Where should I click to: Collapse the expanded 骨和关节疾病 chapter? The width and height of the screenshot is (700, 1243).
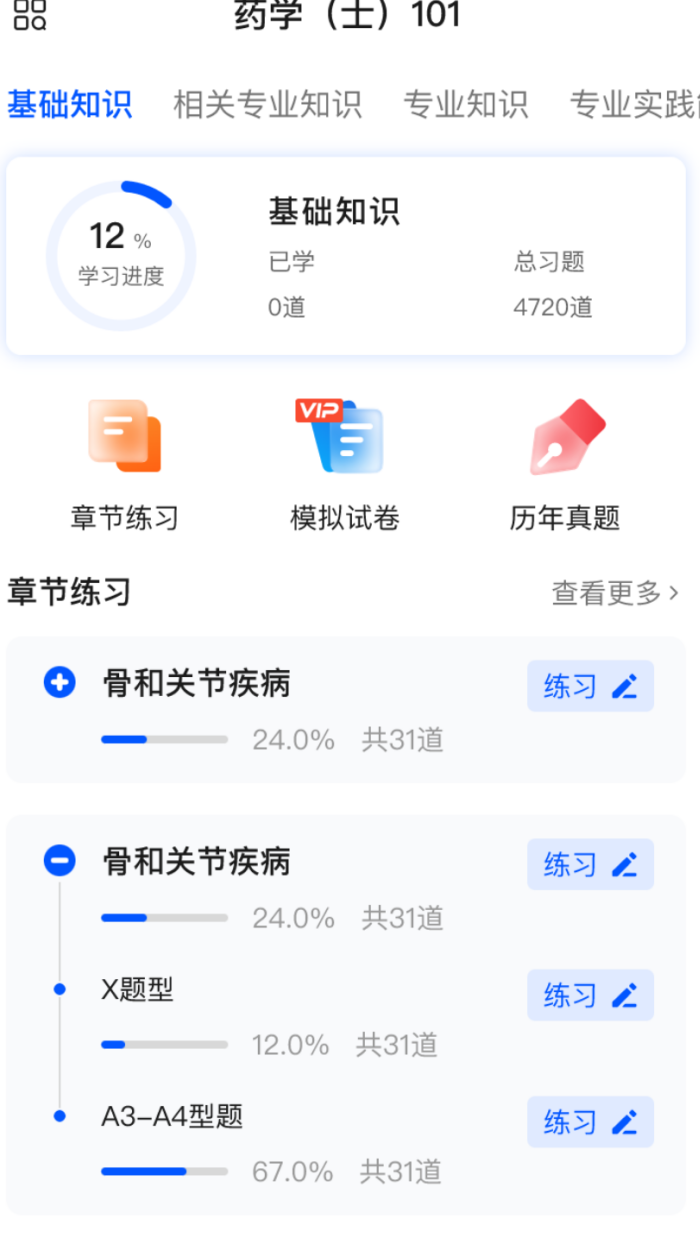[60, 861]
